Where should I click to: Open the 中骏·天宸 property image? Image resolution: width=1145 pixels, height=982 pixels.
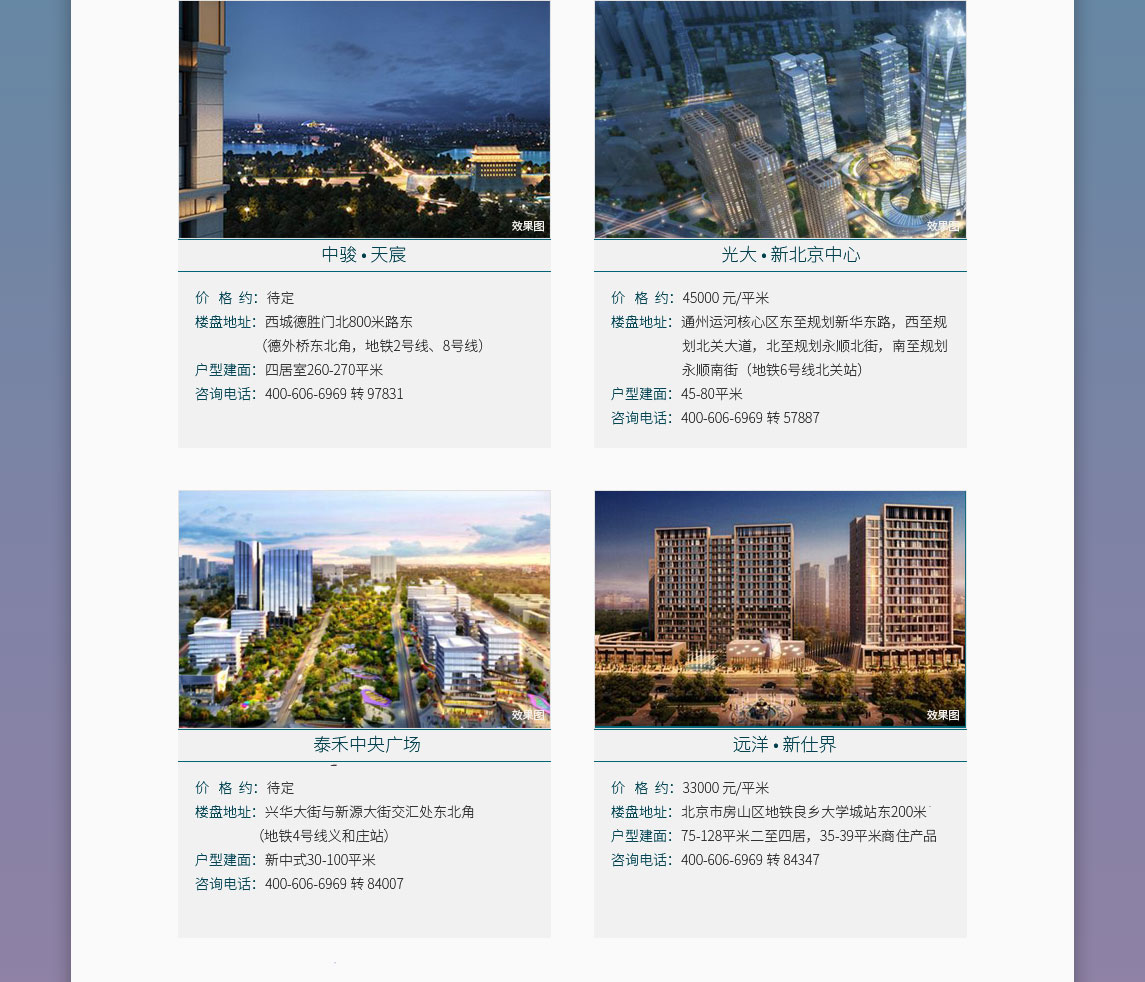[364, 119]
